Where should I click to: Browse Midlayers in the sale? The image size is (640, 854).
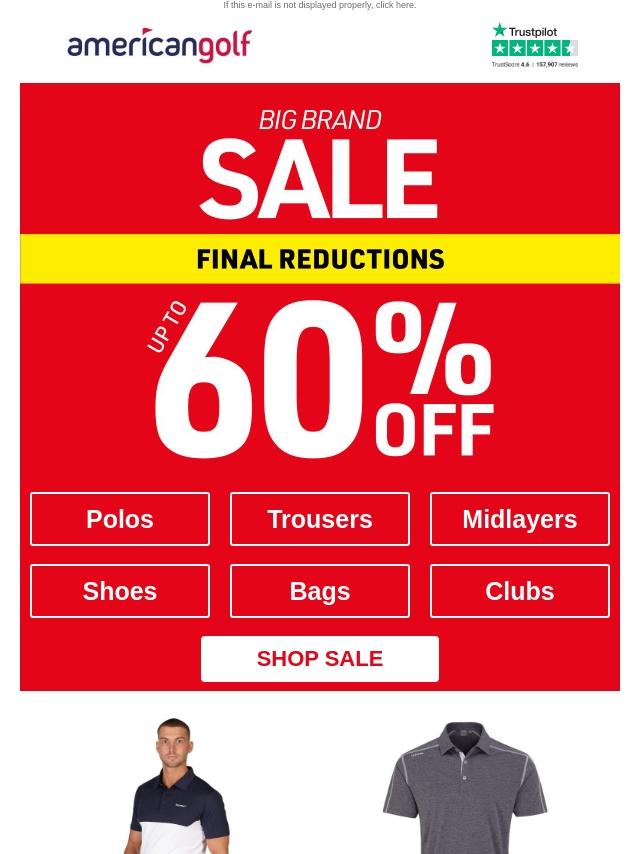tap(519, 519)
